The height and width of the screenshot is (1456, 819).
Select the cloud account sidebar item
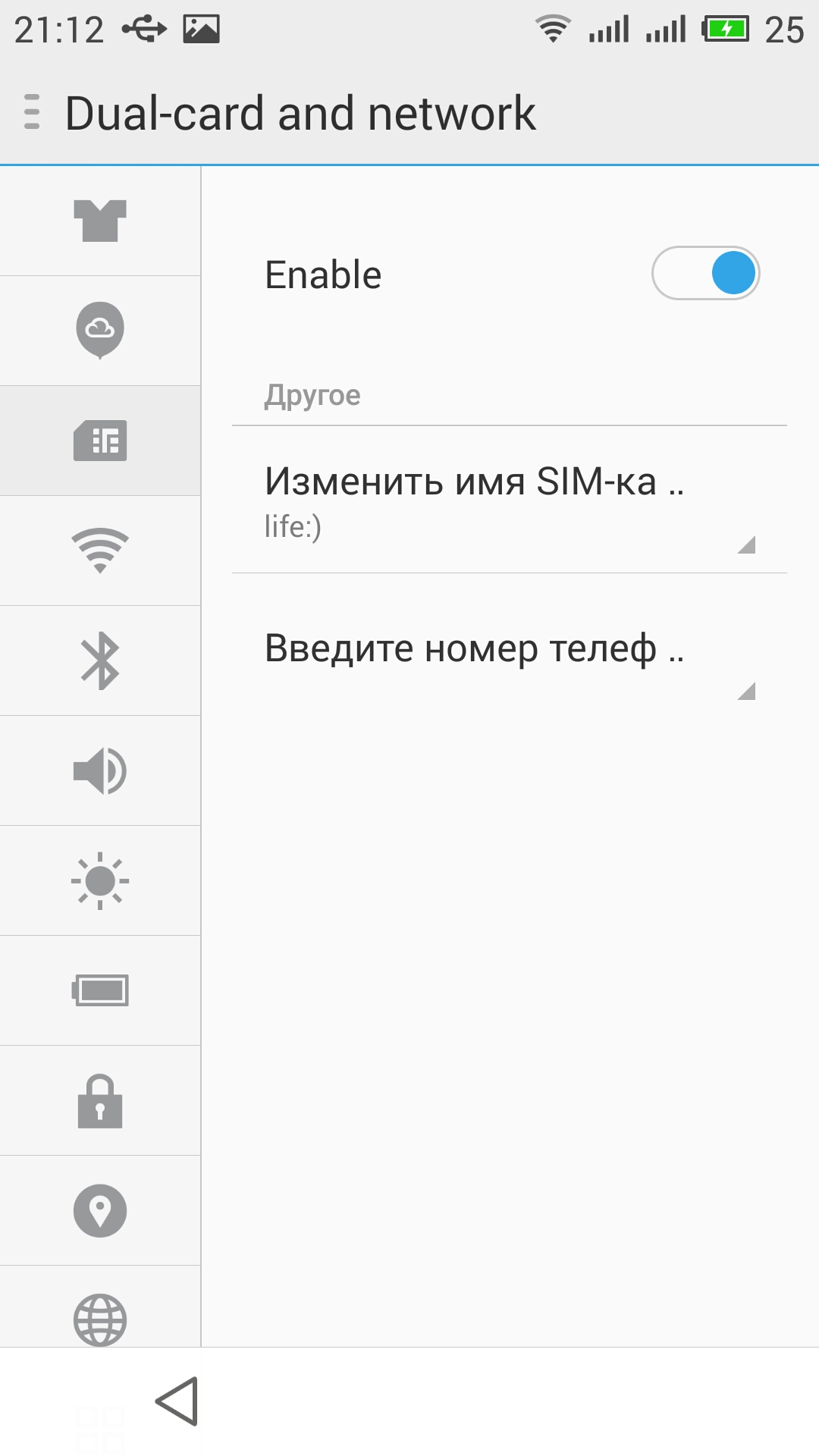coord(100,331)
